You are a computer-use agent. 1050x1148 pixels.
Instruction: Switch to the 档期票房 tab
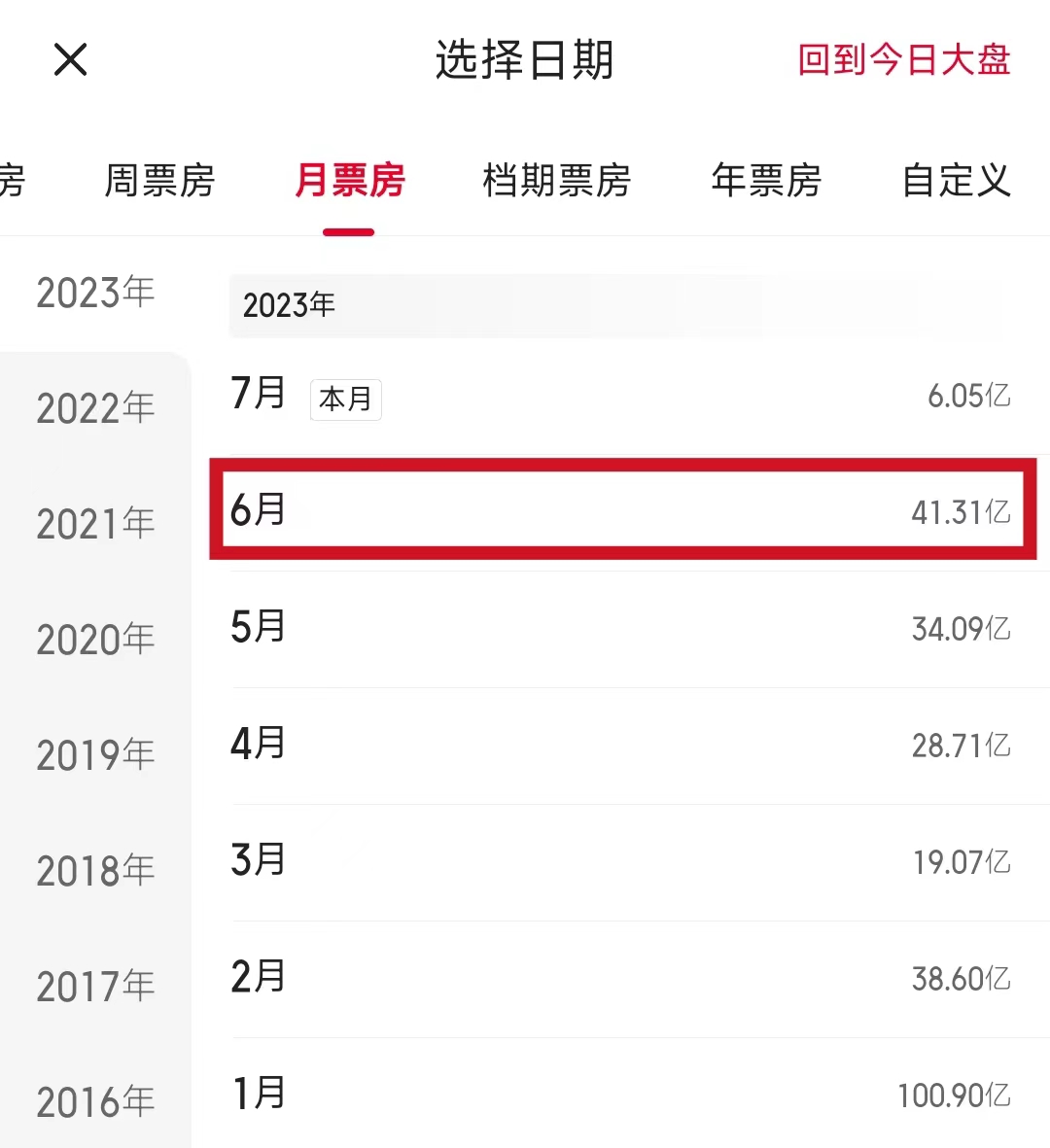pyautogui.click(x=557, y=181)
